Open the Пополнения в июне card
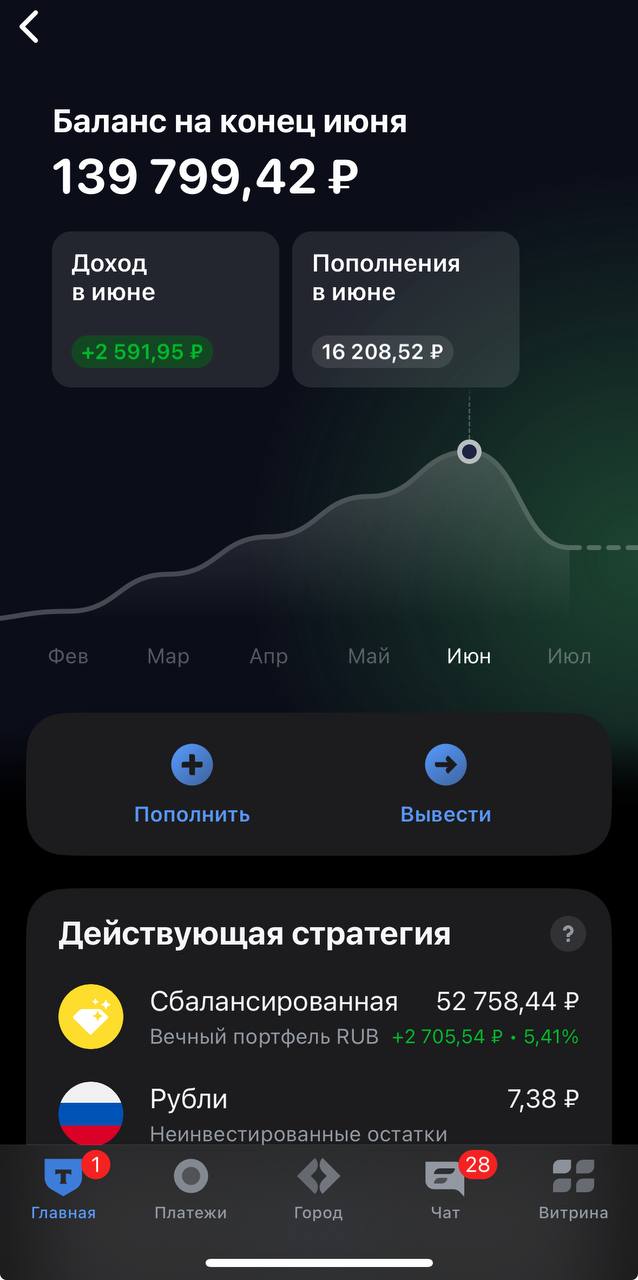The image size is (638, 1280). 405,309
